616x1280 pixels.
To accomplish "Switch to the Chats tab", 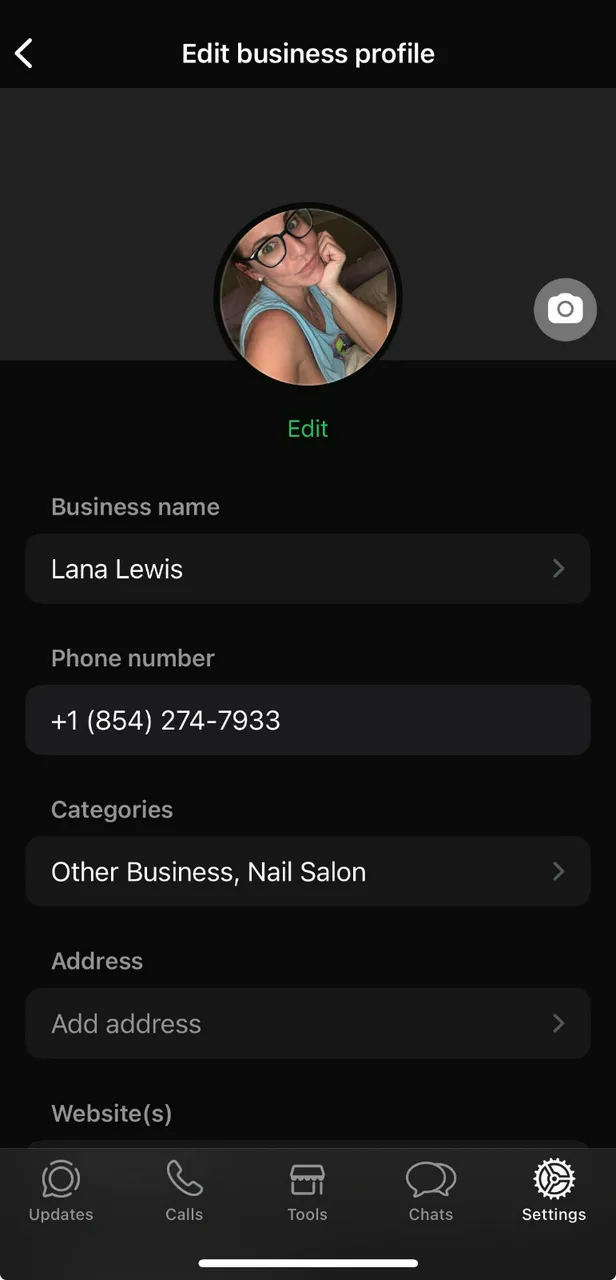I will [x=431, y=1192].
